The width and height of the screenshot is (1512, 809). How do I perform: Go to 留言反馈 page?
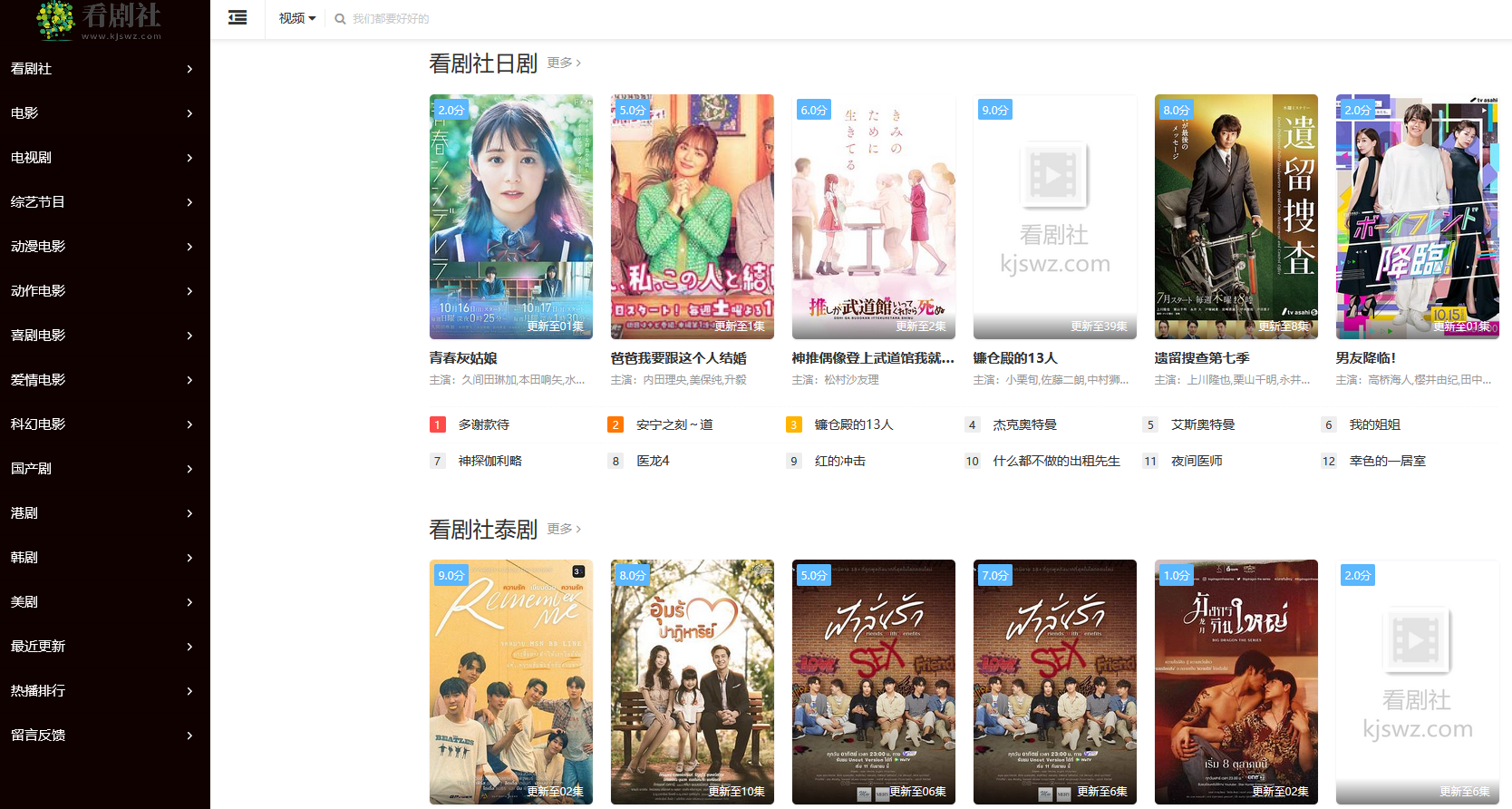coord(102,736)
